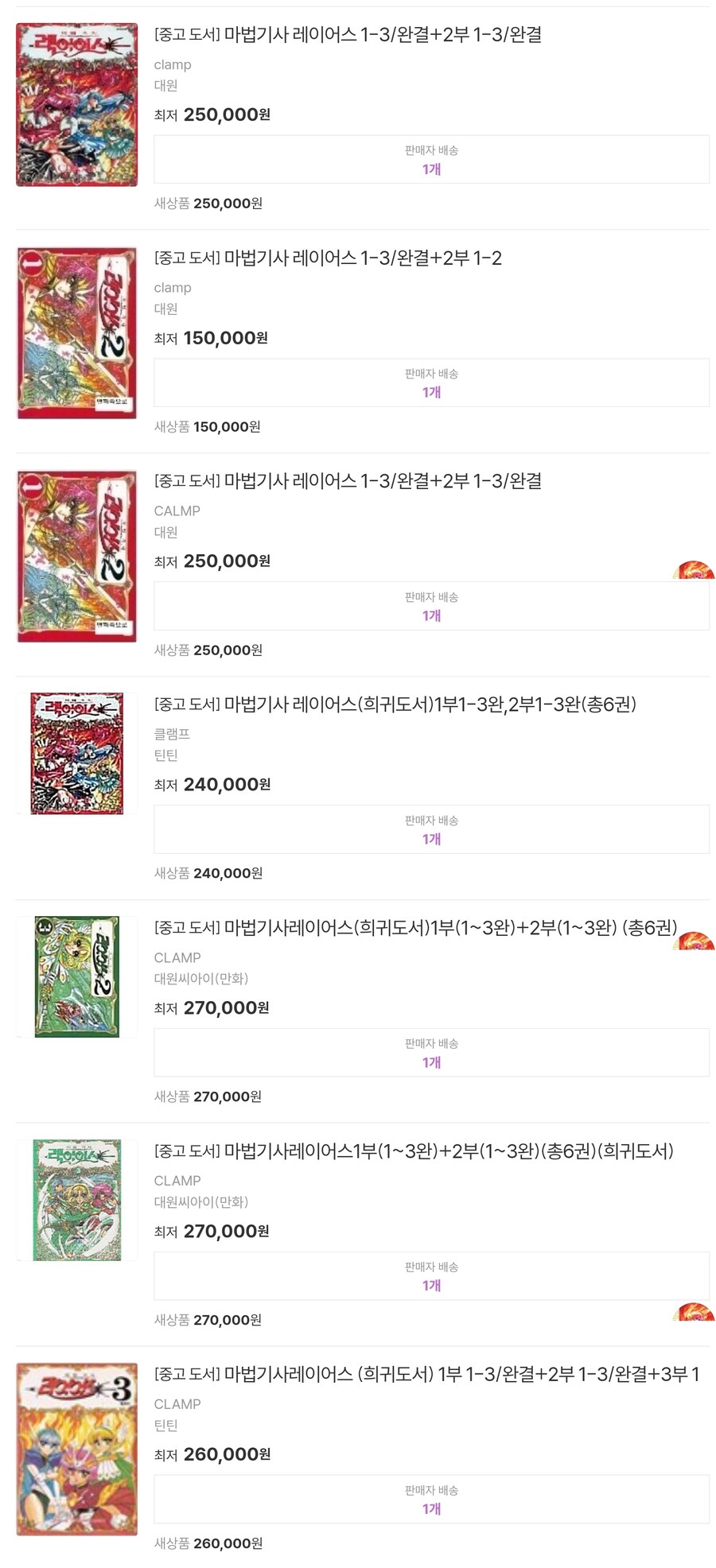Click the 틴틴 publisher link on the 240,000원 item

tap(164, 755)
